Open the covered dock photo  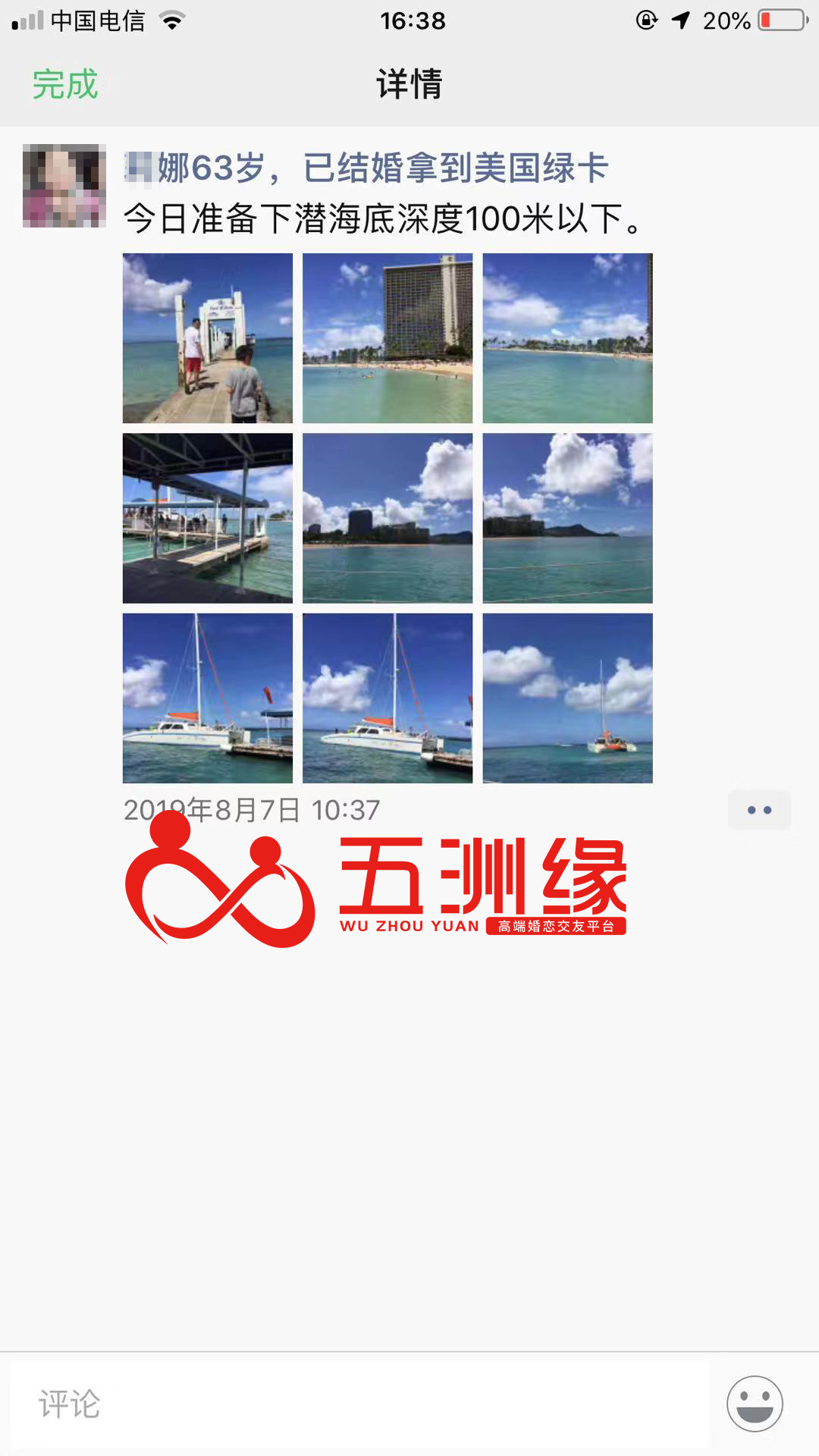(208, 518)
